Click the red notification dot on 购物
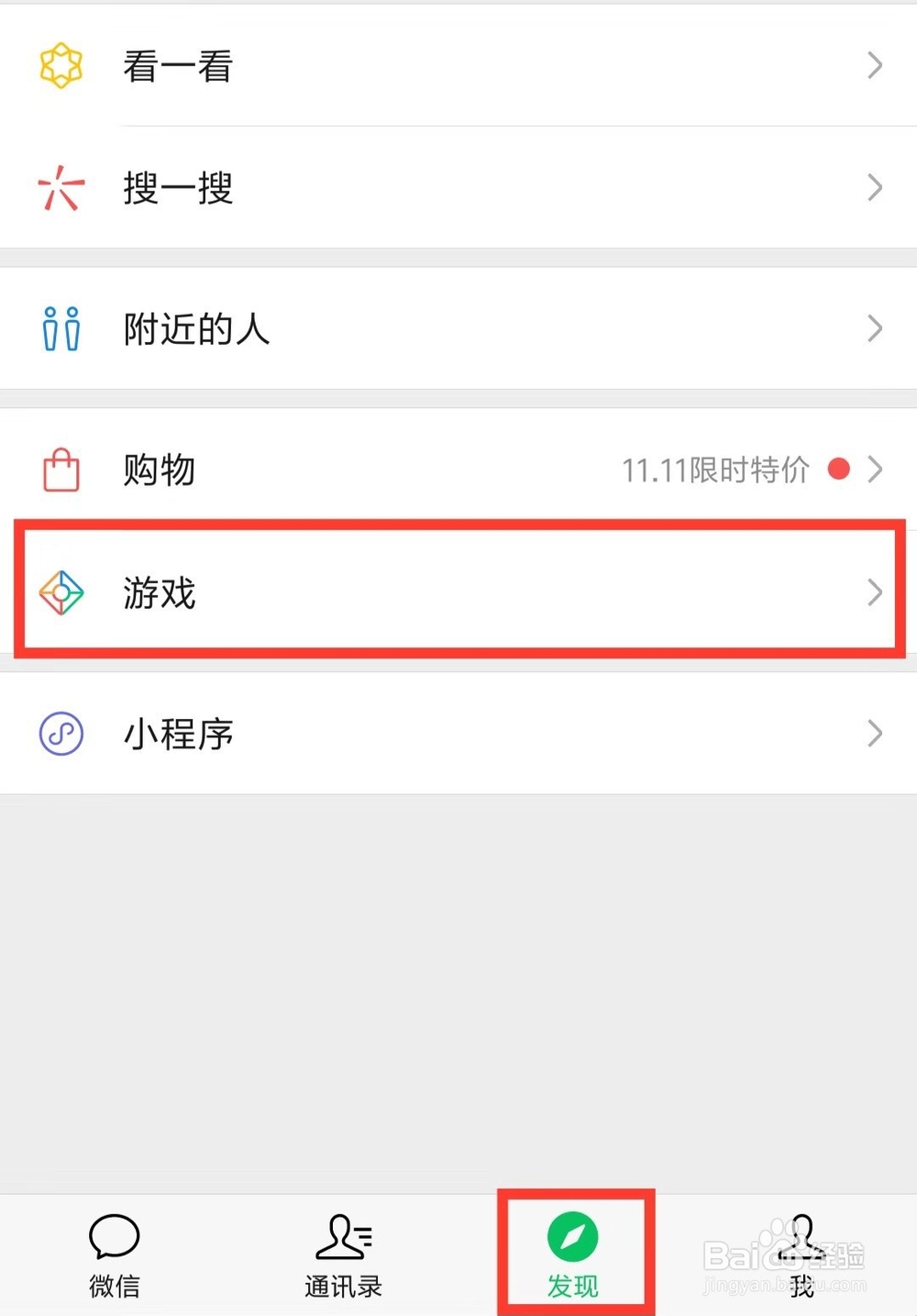The width and height of the screenshot is (917, 1316). [838, 469]
